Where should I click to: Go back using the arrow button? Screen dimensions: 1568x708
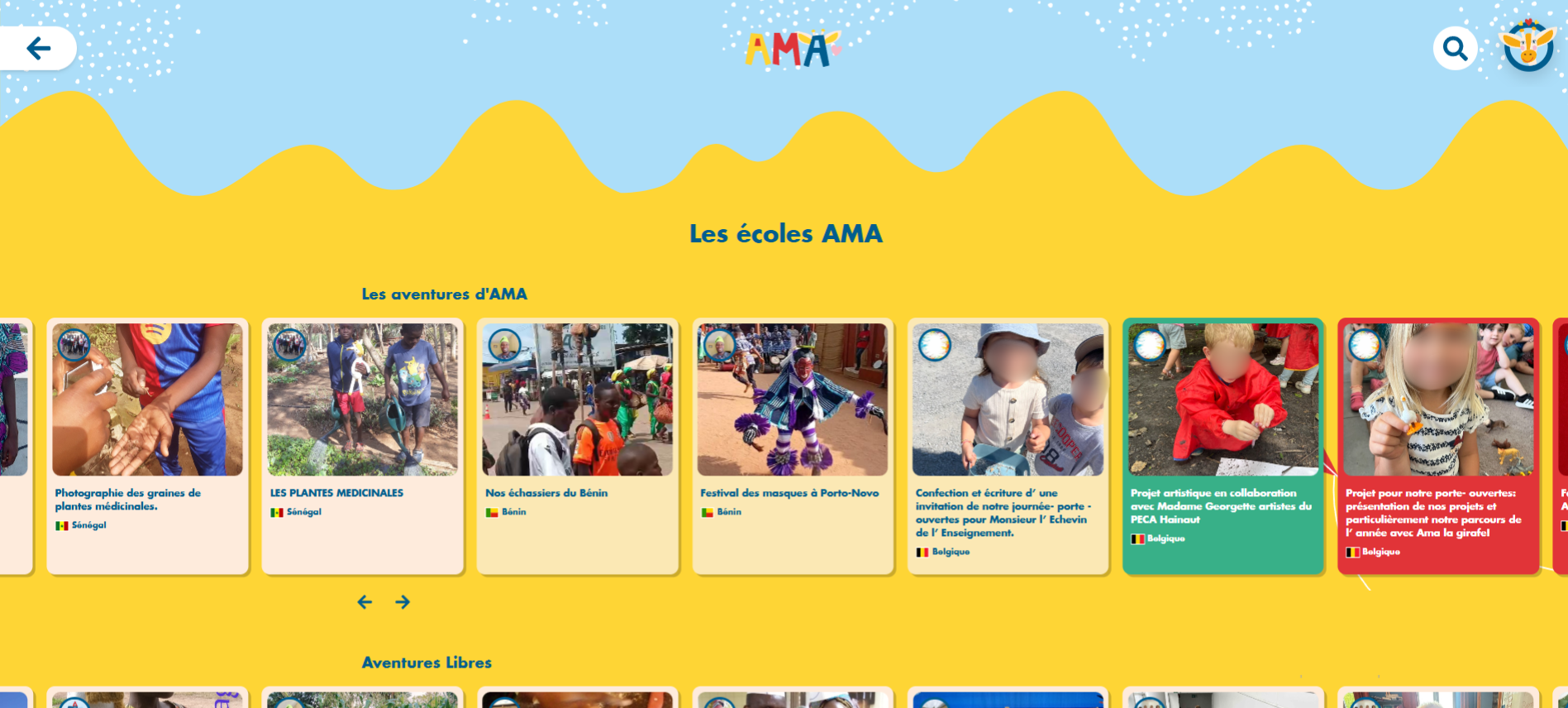pos(38,49)
